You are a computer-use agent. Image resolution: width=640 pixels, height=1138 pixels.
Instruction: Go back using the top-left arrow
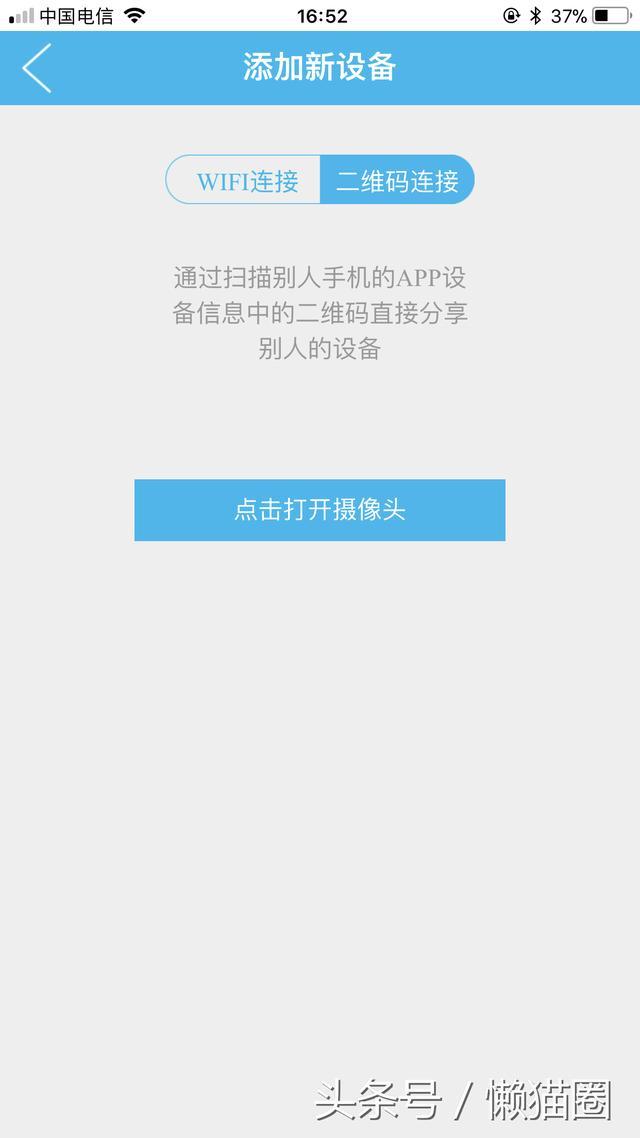pyautogui.click(x=36, y=68)
